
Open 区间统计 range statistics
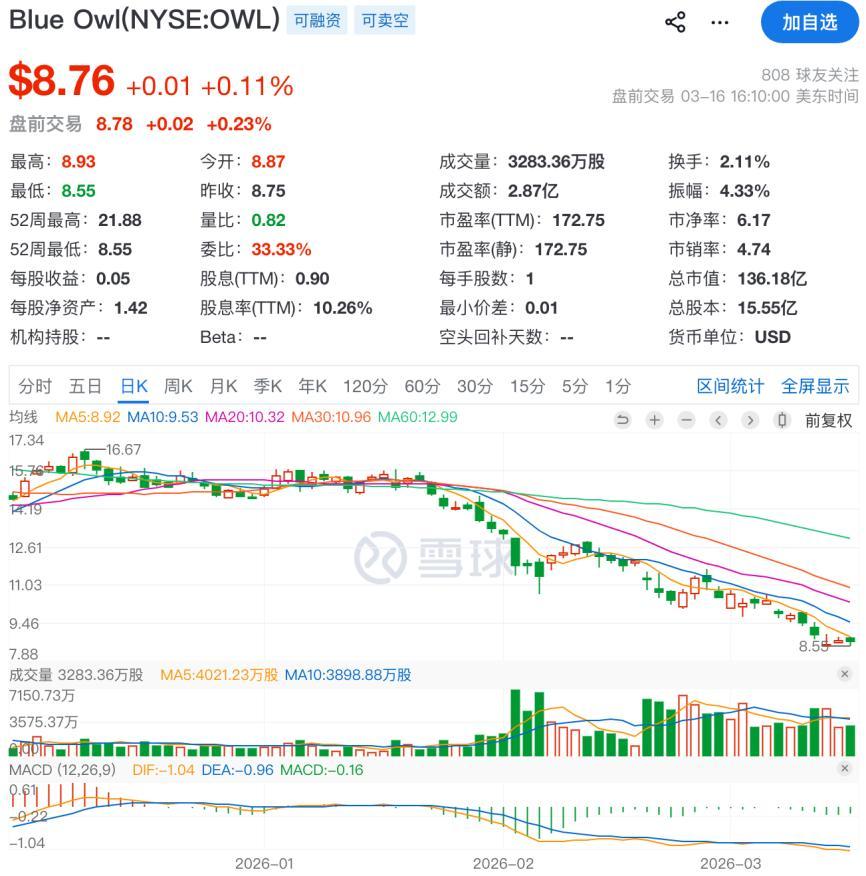point(730,386)
